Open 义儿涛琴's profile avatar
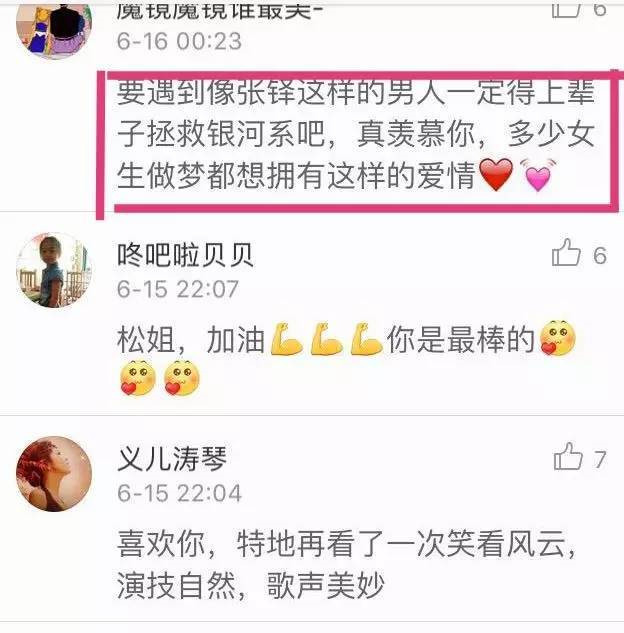The image size is (624, 633). [54, 474]
